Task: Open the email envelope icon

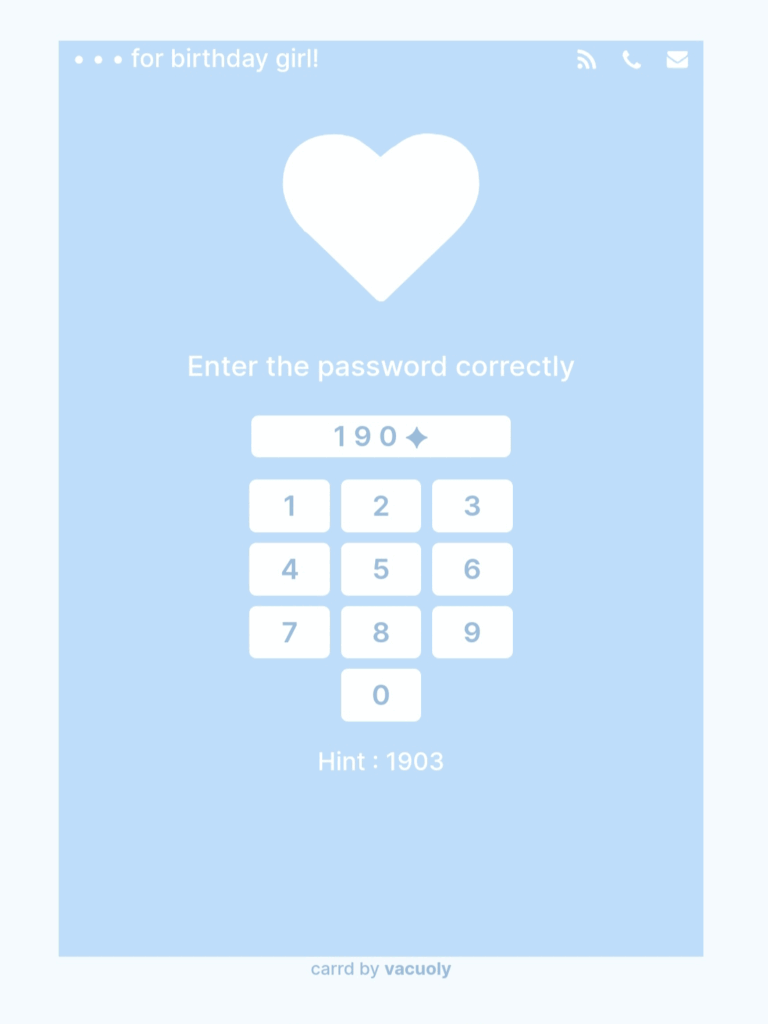Action: [x=677, y=60]
